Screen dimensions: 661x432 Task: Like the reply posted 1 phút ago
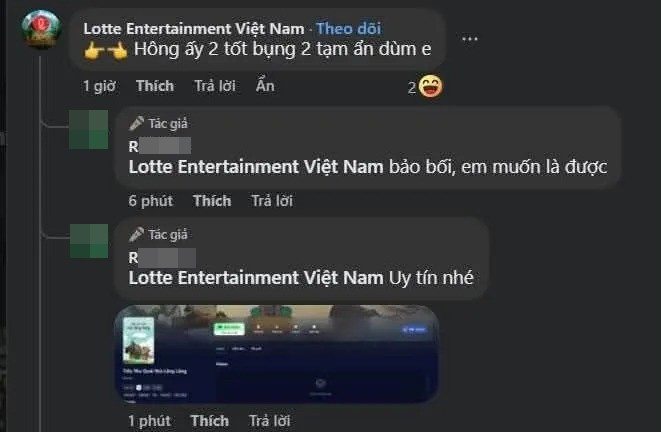coord(210,420)
